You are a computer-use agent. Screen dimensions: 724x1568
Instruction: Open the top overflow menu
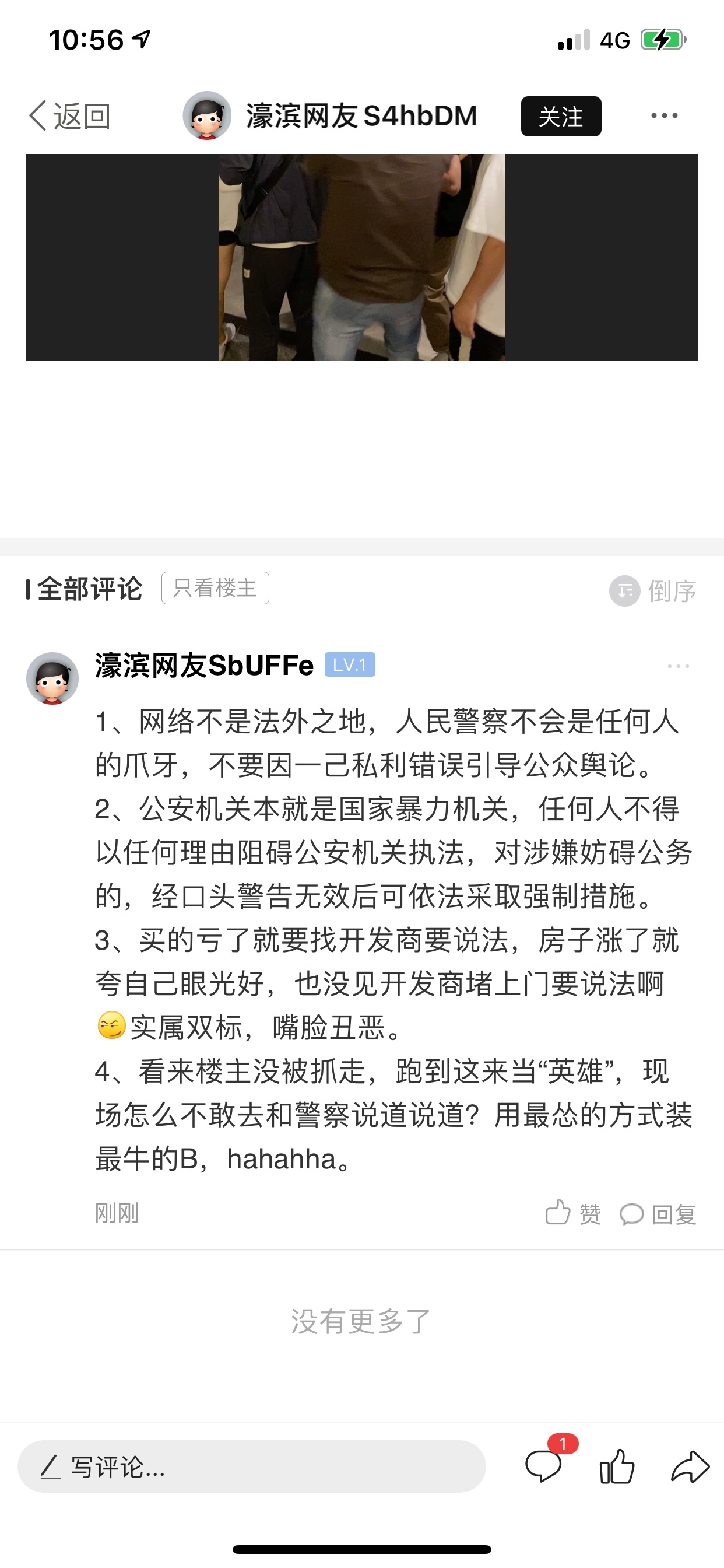coord(664,116)
